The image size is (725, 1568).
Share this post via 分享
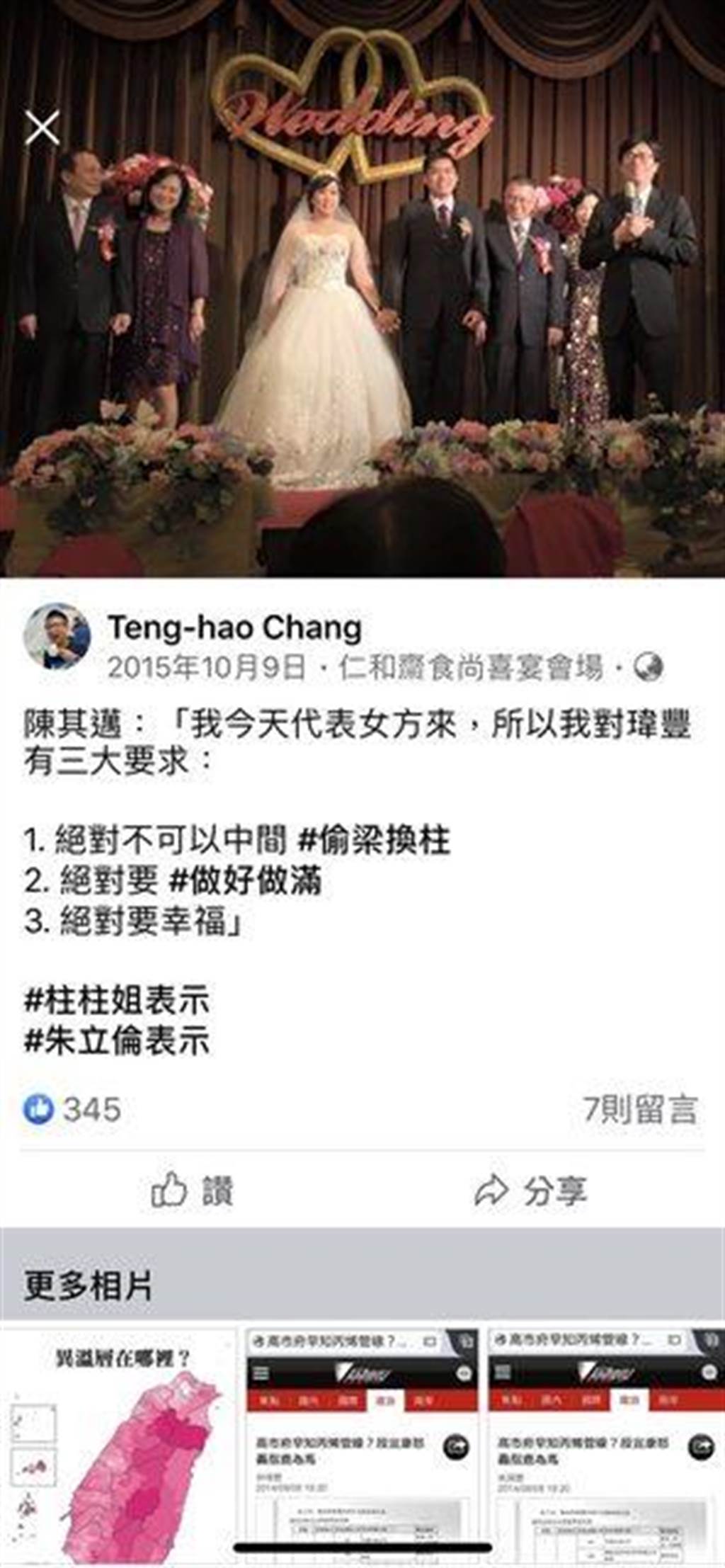(531, 1191)
